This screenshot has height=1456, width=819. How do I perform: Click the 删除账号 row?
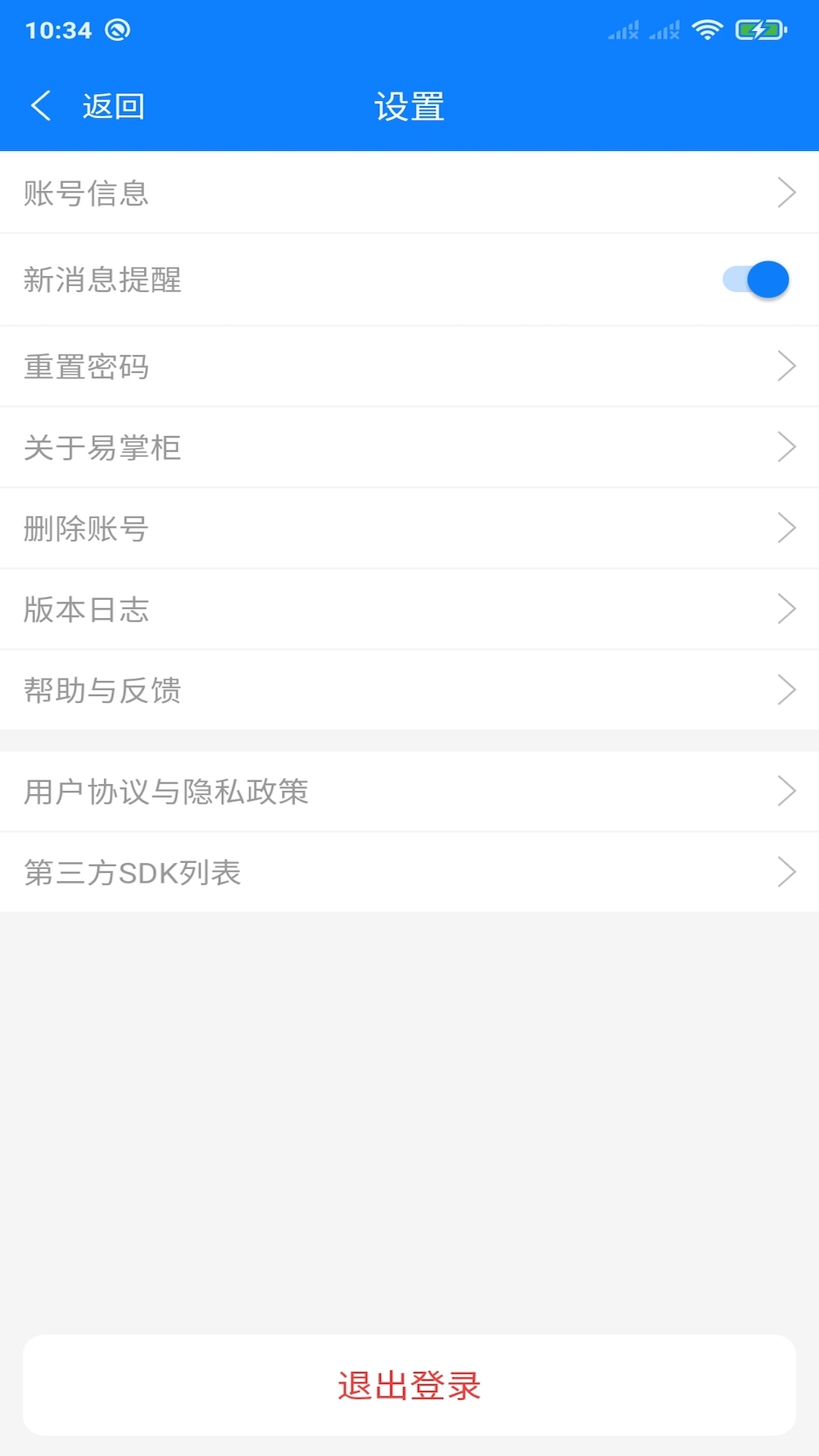(409, 529)
